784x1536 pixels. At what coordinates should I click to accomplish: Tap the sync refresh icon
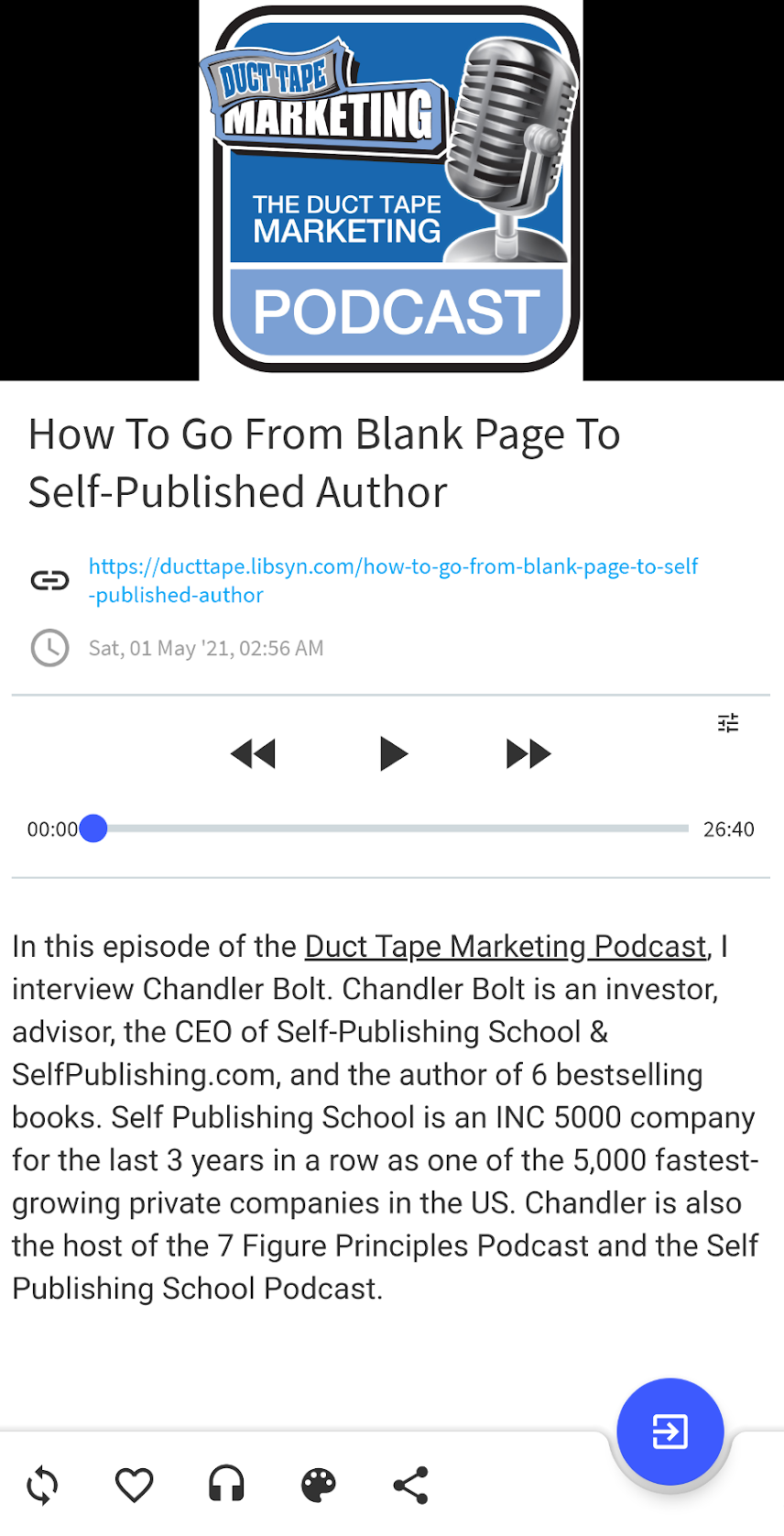pyautogui.click(x=43, y=1485)
